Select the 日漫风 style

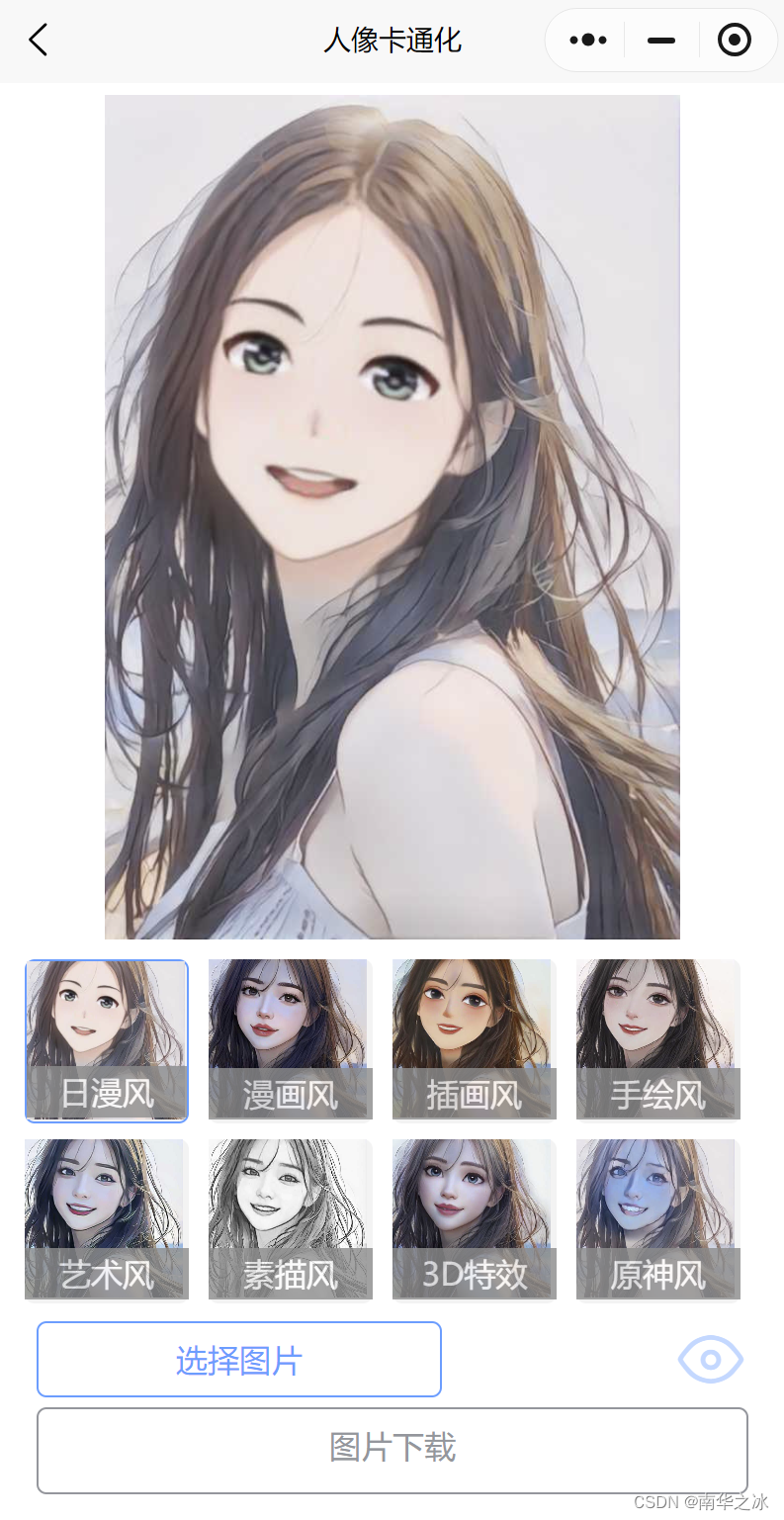tap(107, 1040)
